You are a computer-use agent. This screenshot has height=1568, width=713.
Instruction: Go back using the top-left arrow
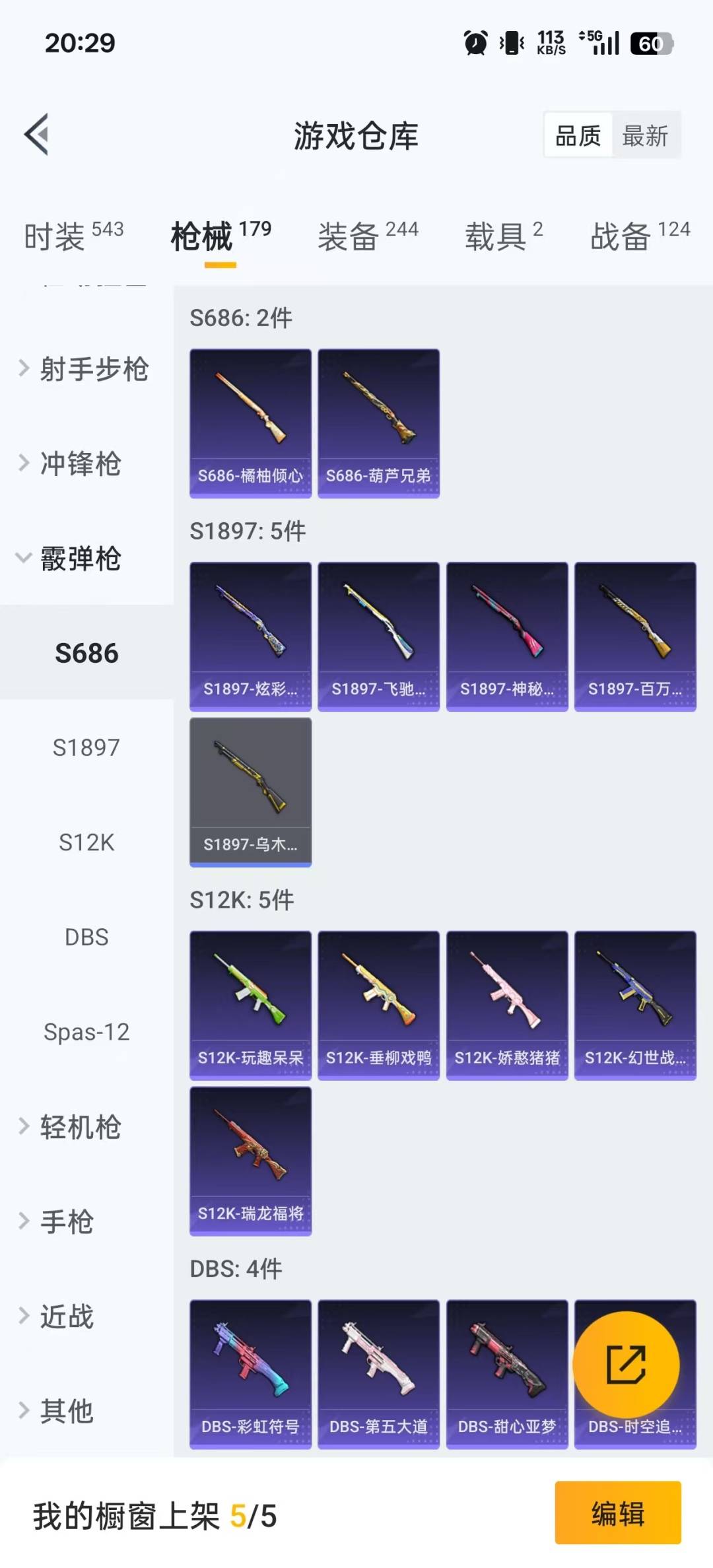click(x=37, y=135)
